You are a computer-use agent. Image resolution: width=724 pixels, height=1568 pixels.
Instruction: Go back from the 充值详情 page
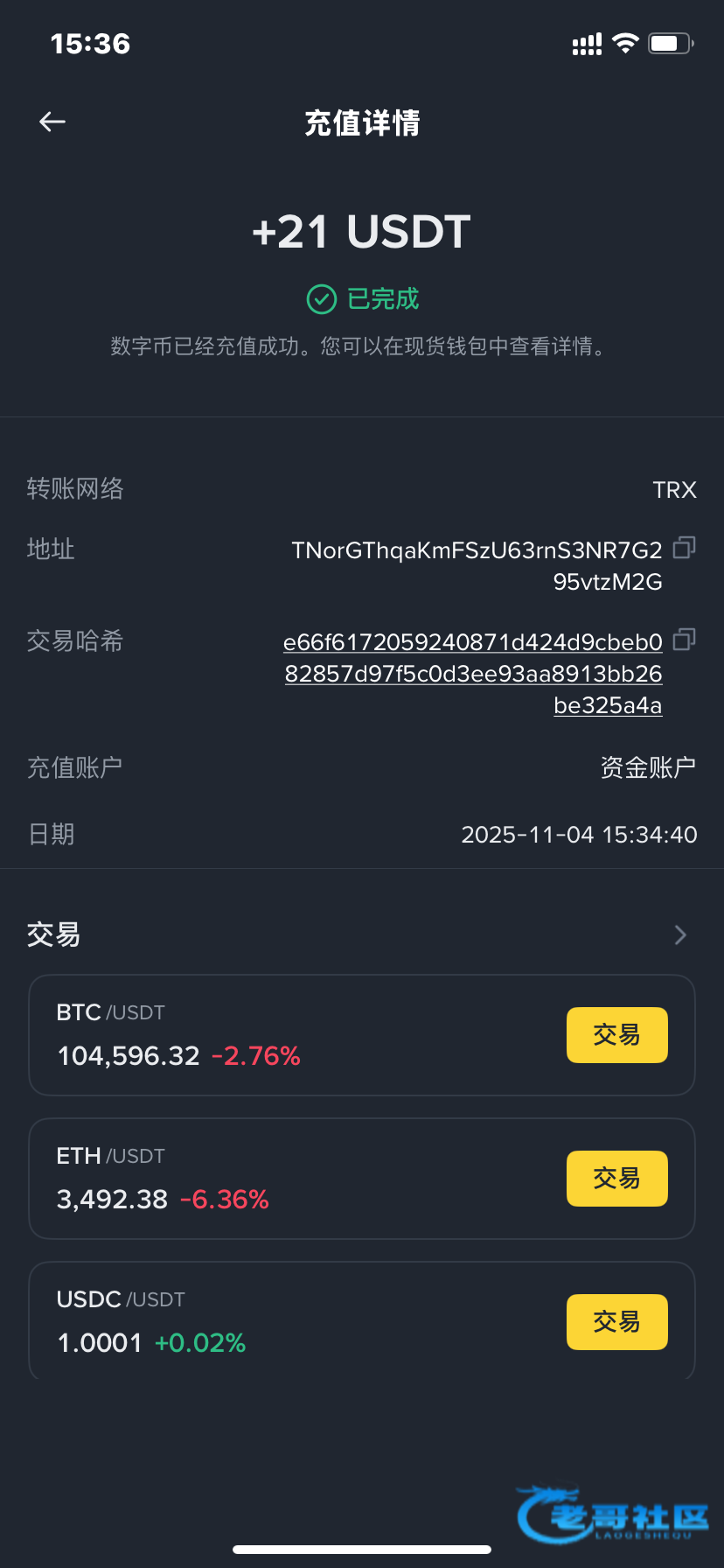pos(52,122)
